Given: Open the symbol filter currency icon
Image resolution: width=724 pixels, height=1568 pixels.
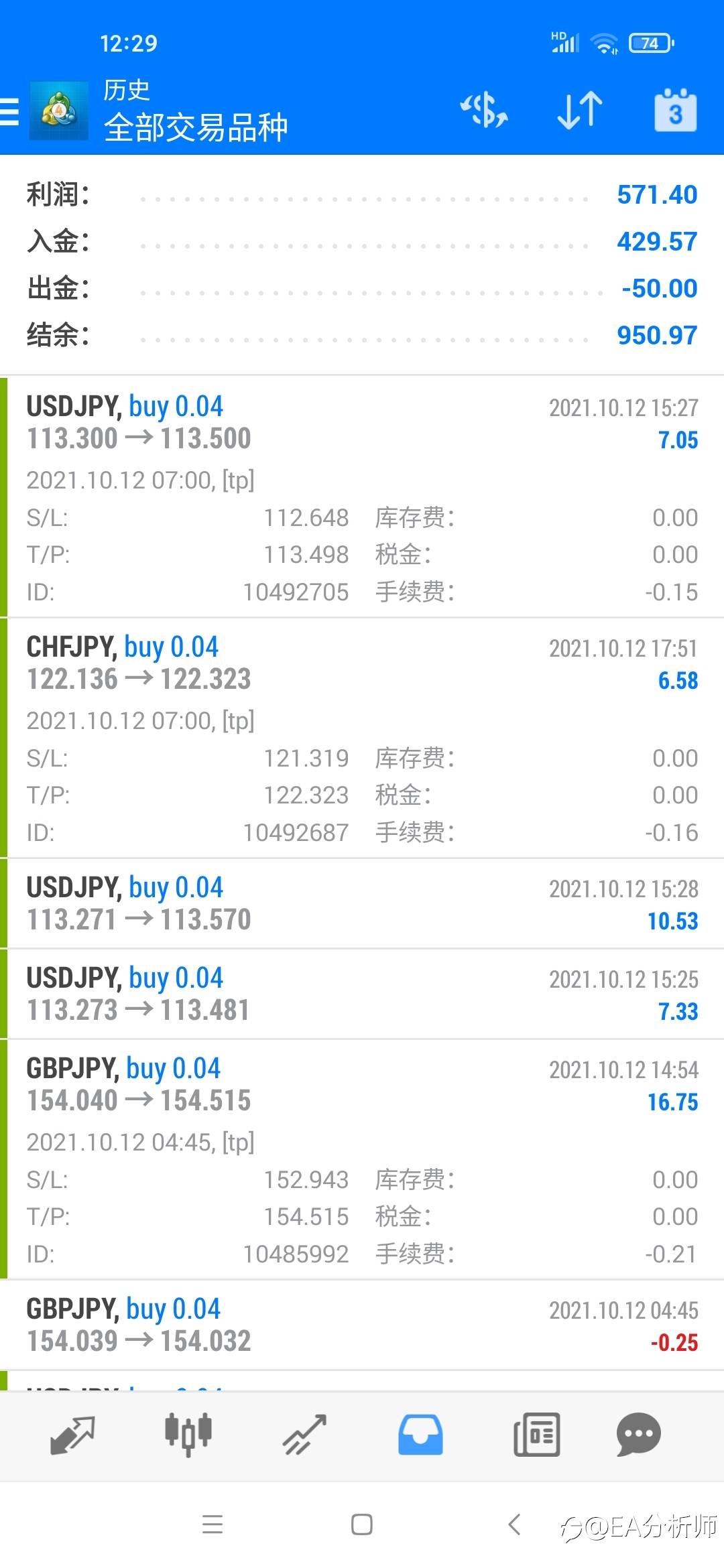Looking at the screenshot, I should 483,110.
